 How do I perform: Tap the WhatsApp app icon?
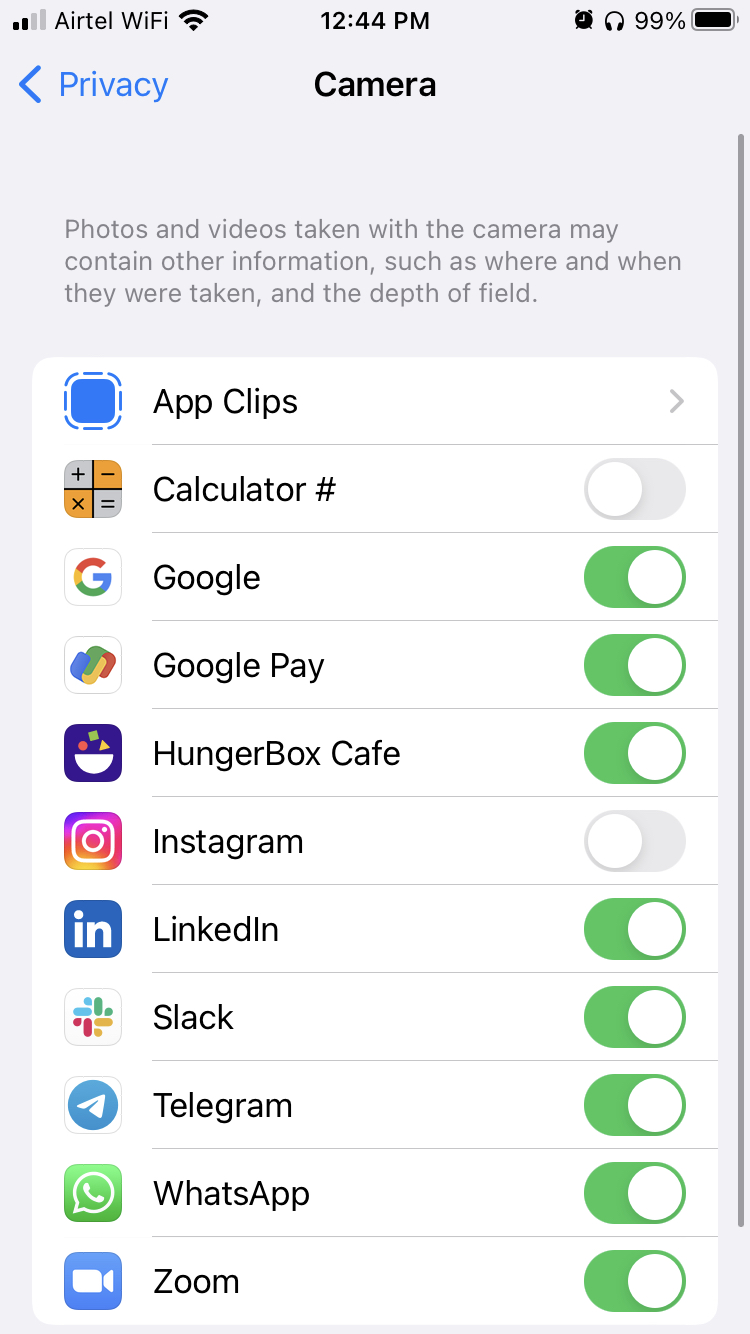93,1193
